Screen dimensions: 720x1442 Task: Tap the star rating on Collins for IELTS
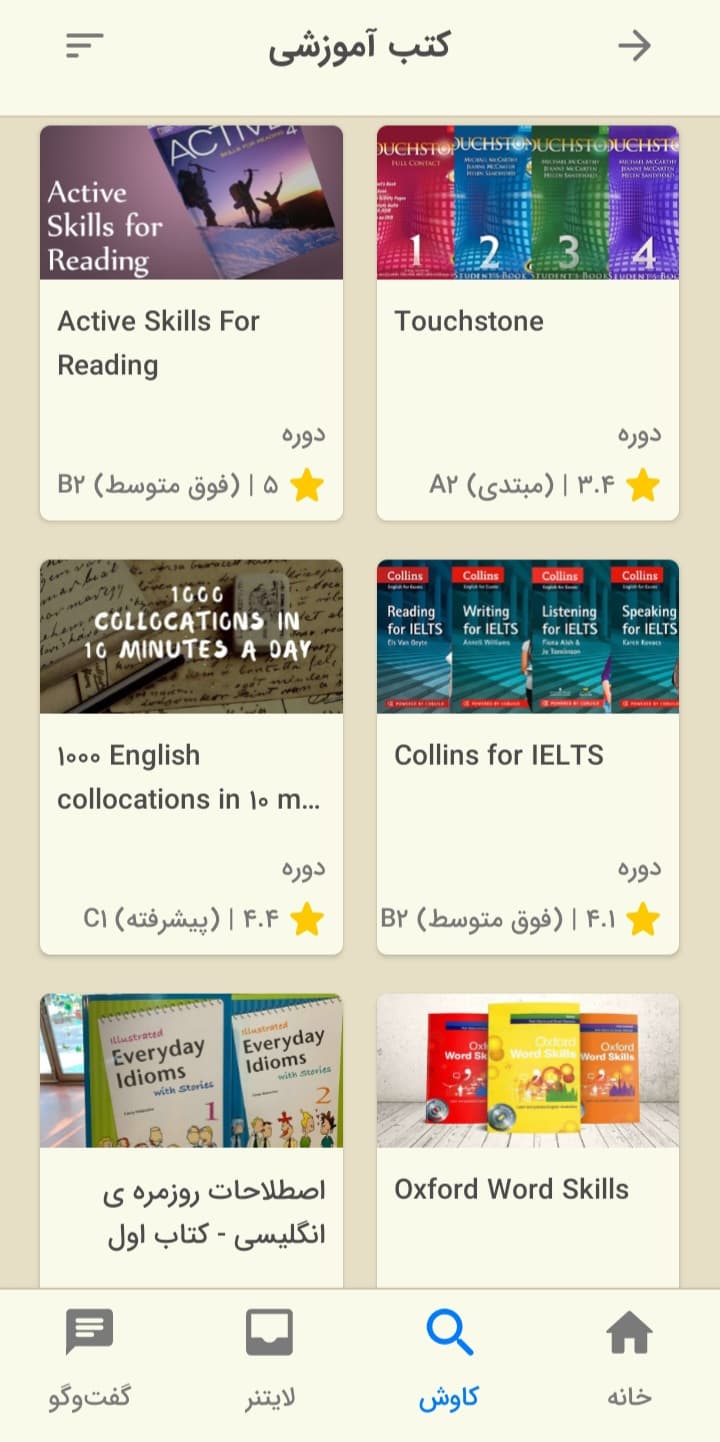point(644,918)
